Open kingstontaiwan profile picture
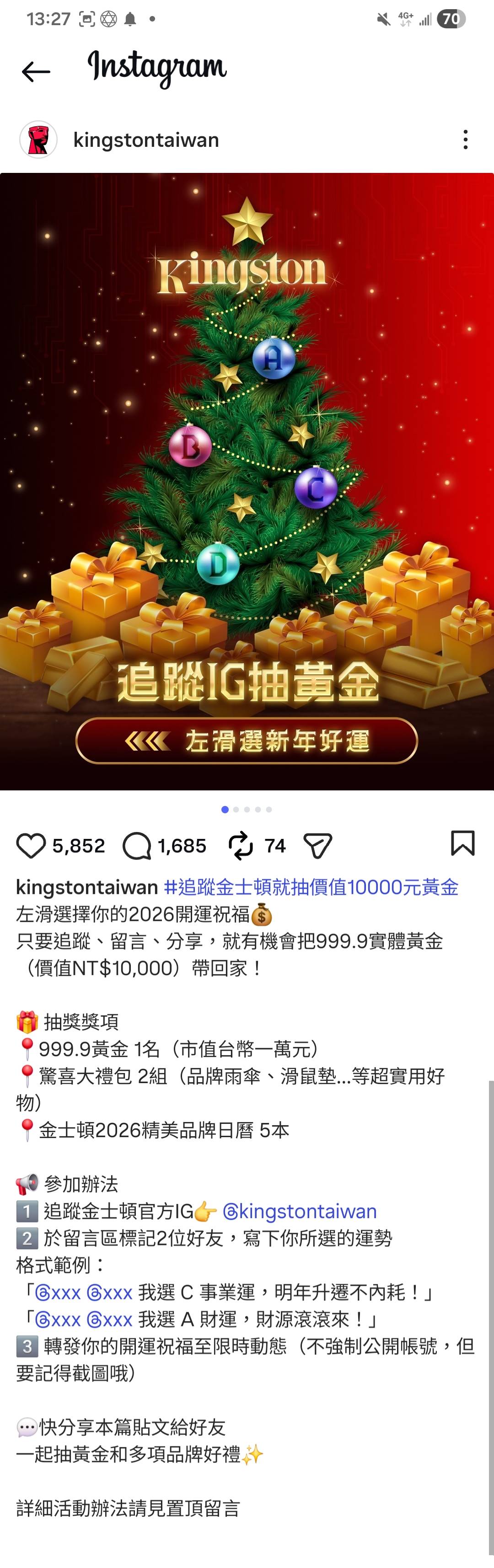This screenshot has height=1568, width=494. click(38, 140)
